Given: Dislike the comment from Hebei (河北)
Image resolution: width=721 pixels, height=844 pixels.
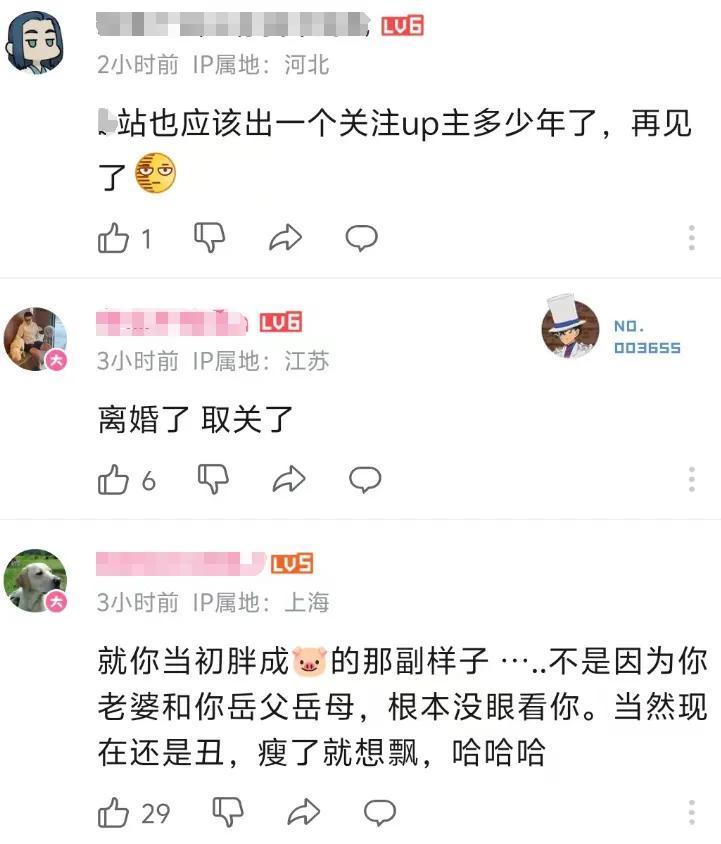Looking at the screenshot, I should tap(209, 237).
